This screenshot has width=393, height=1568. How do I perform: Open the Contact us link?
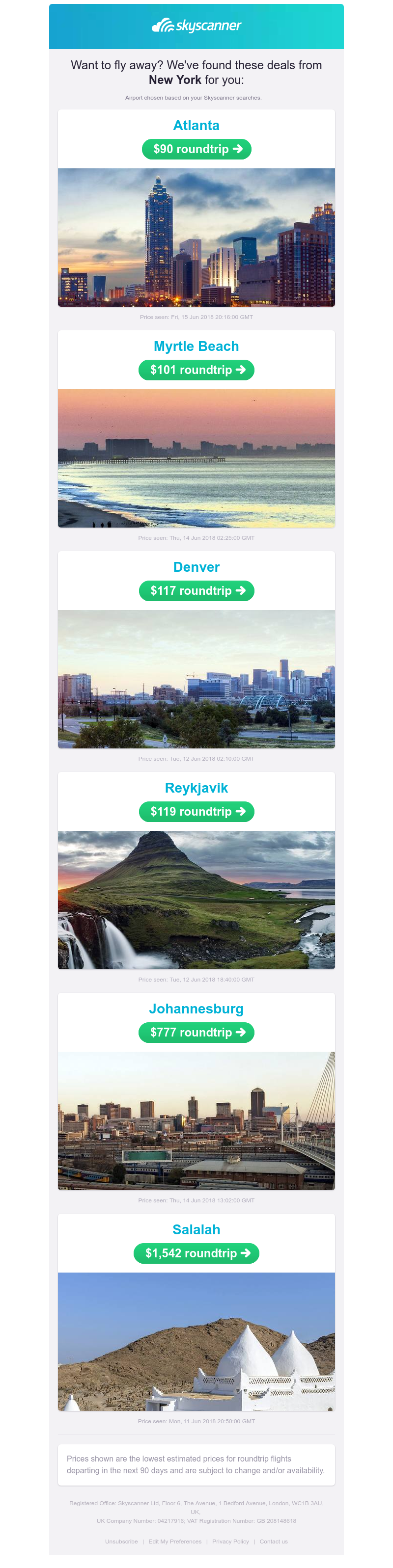274,1541
